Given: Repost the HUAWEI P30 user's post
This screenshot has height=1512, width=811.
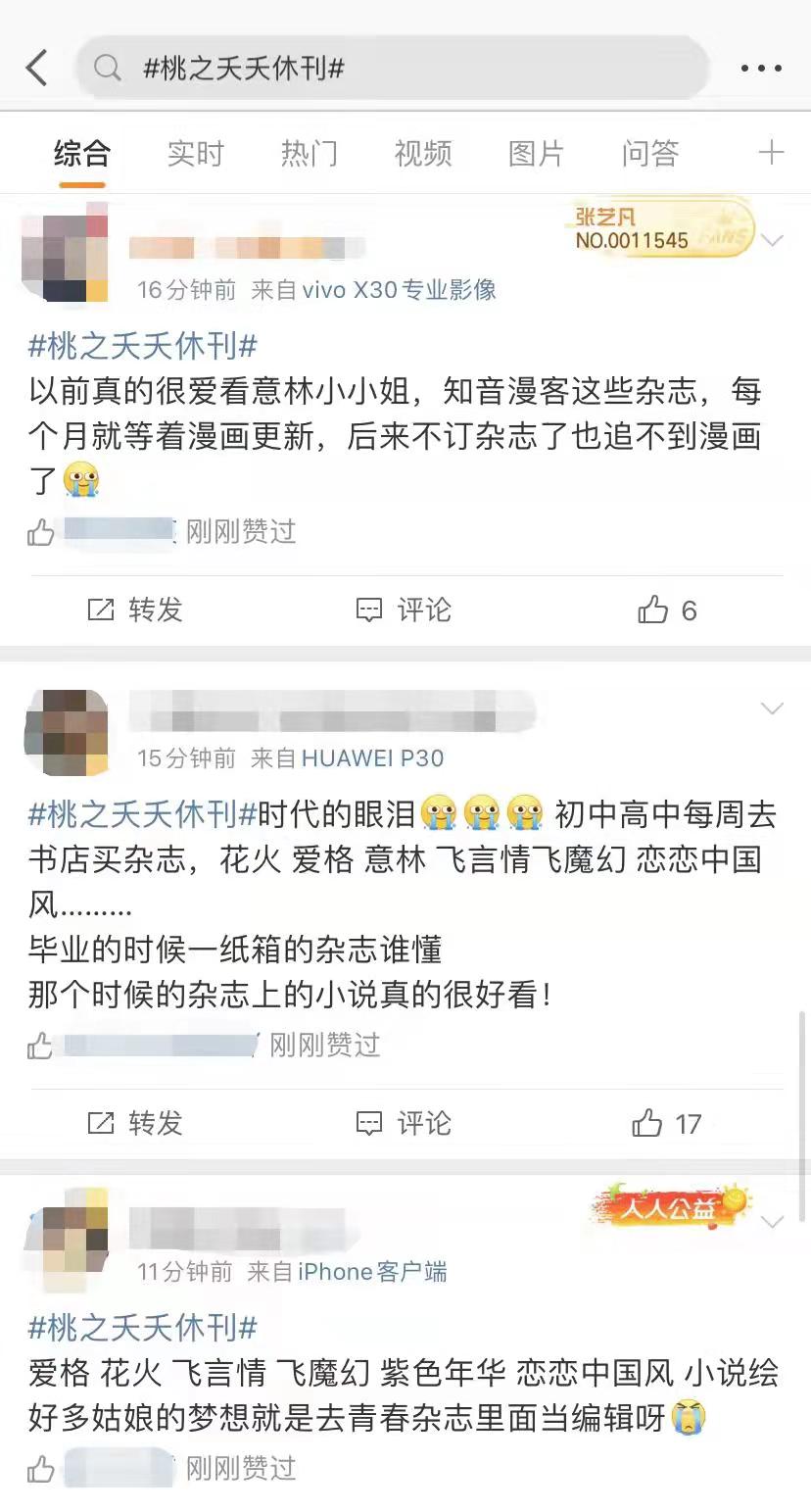Looking at the screenshot, I should pos(135,1123).
